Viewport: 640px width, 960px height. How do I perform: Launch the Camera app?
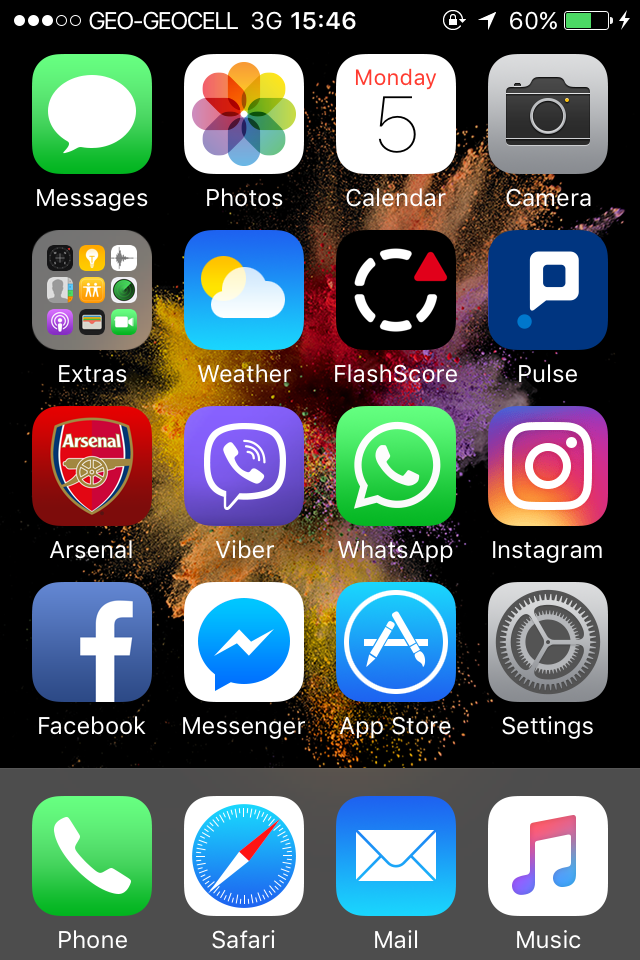548,114
